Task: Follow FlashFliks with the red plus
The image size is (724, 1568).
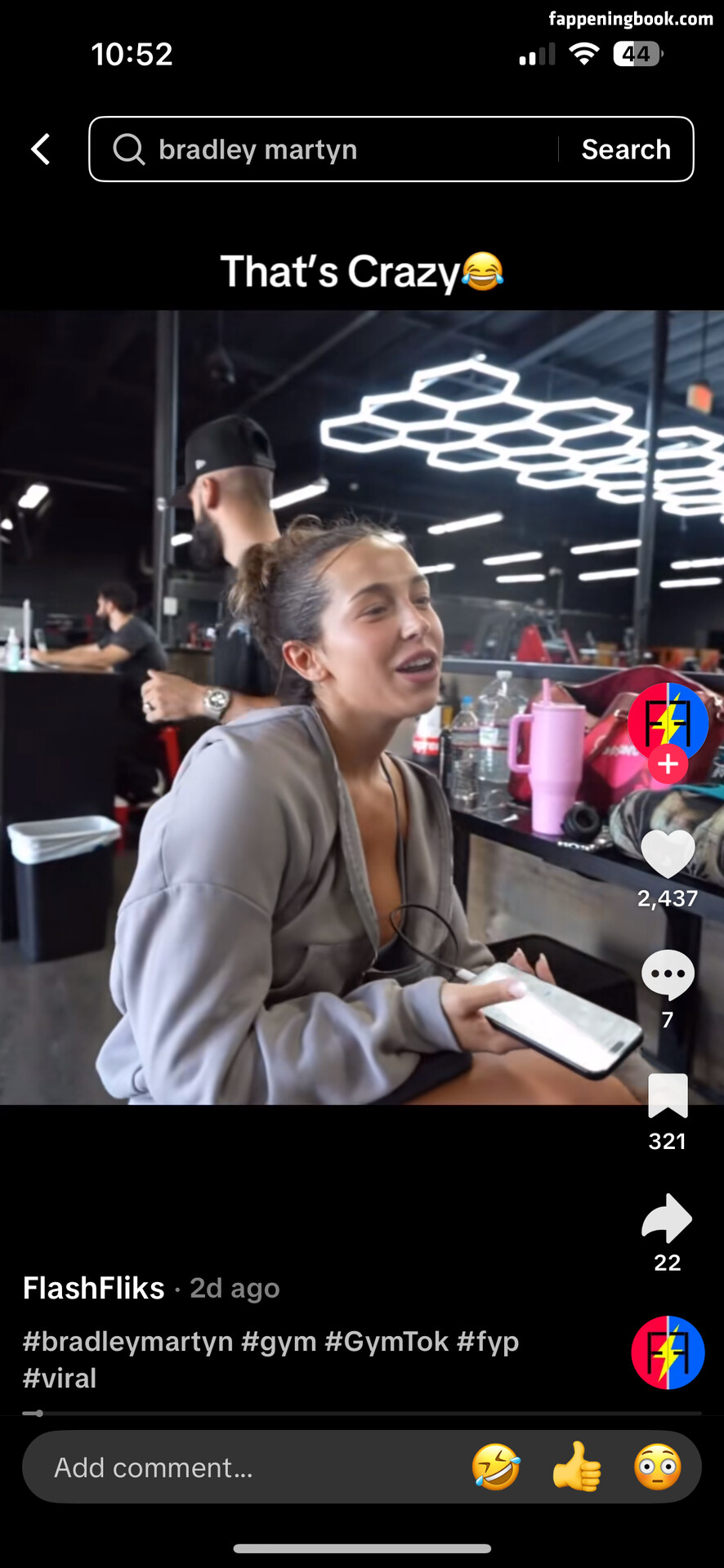Action: tap(668, 764)
